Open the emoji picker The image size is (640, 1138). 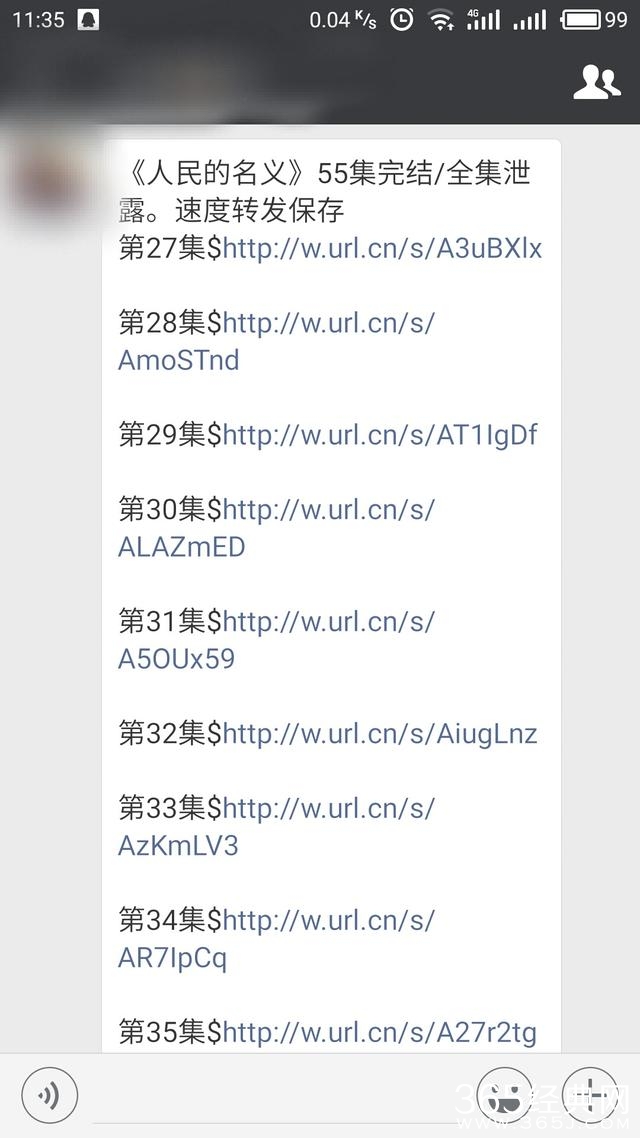tap(503, 1096)
